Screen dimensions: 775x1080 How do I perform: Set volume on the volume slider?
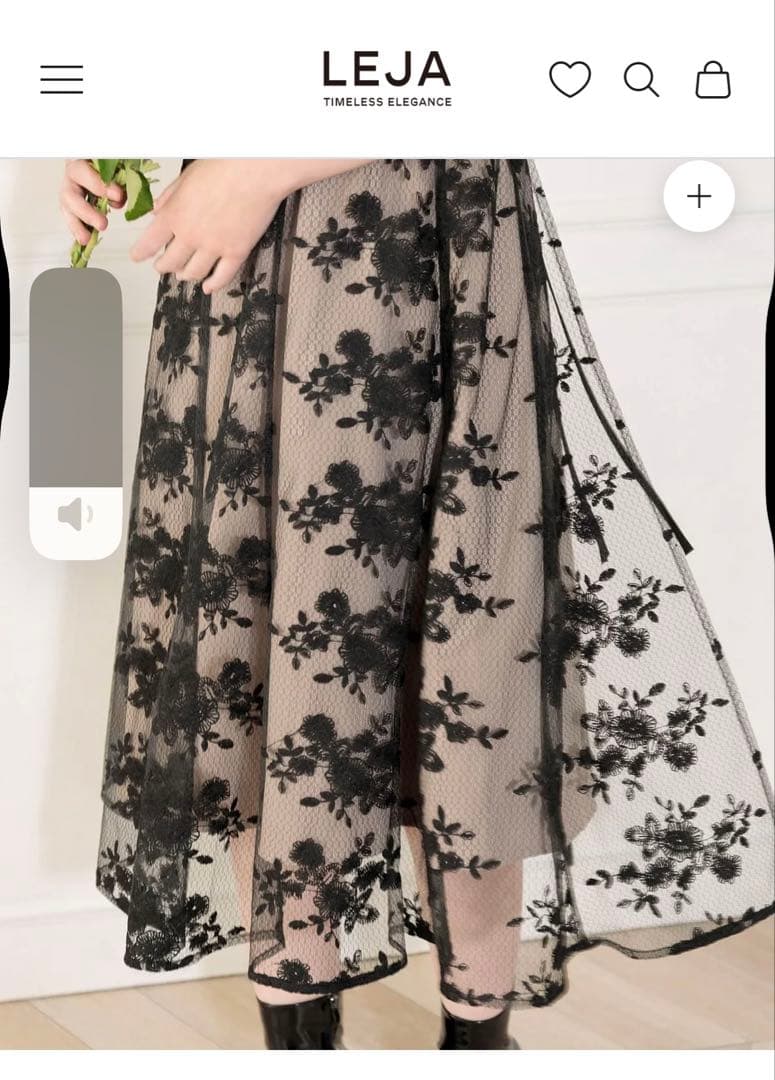point(76,380)
